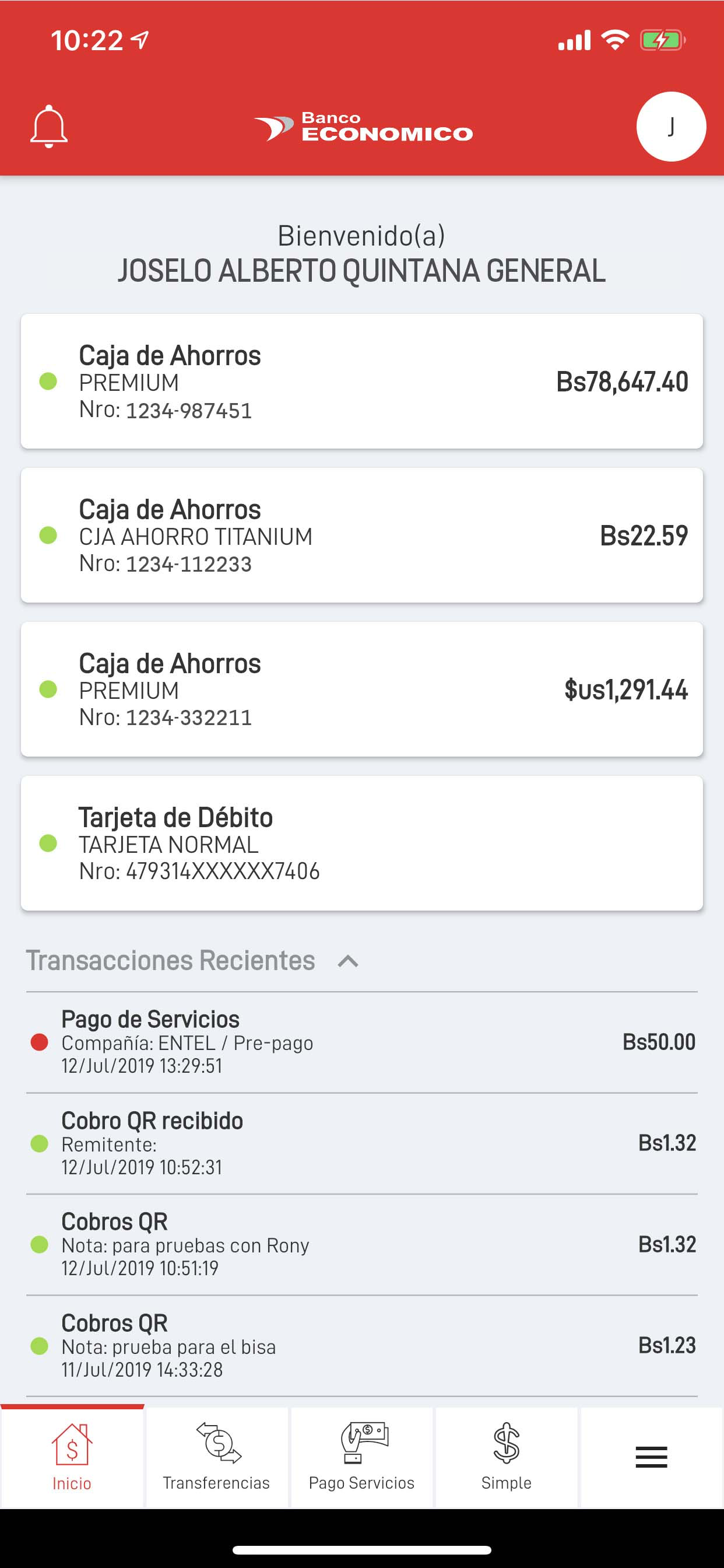724x1568 pixels.
Task: Open the Tarjeta de Débito card
Action: 362,843
